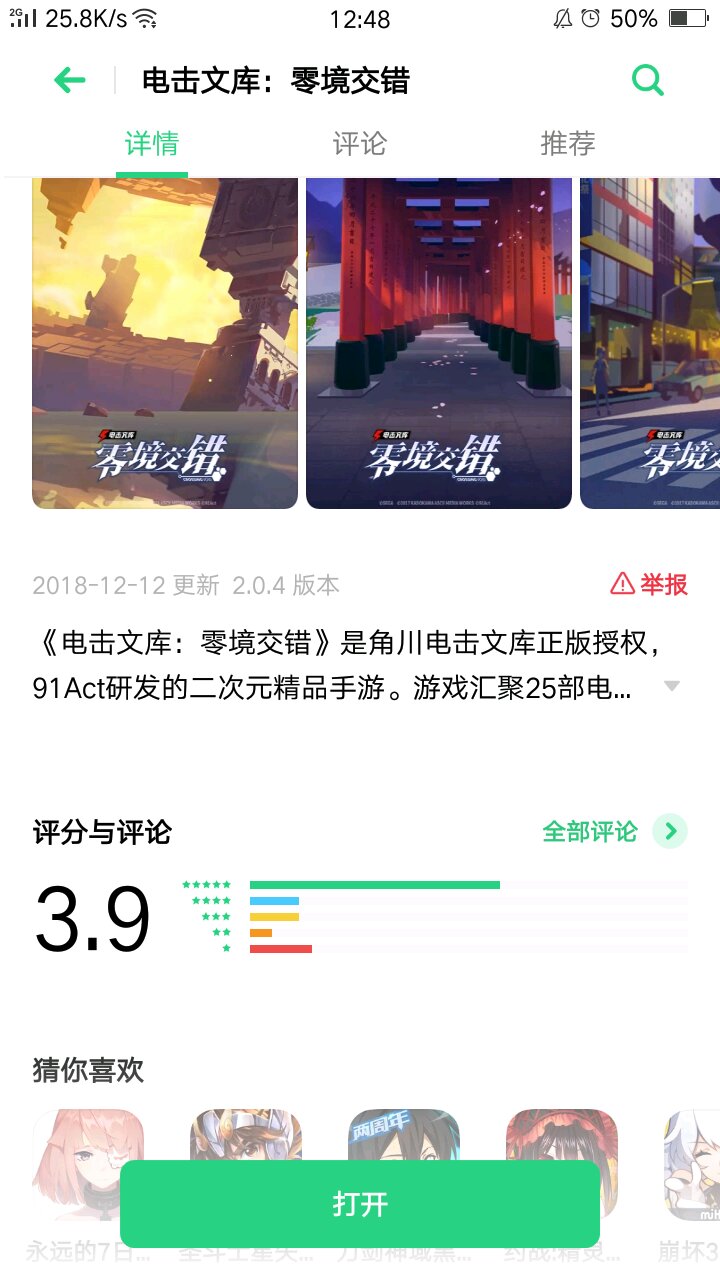Go back using the green arrow

pos(70,80)
